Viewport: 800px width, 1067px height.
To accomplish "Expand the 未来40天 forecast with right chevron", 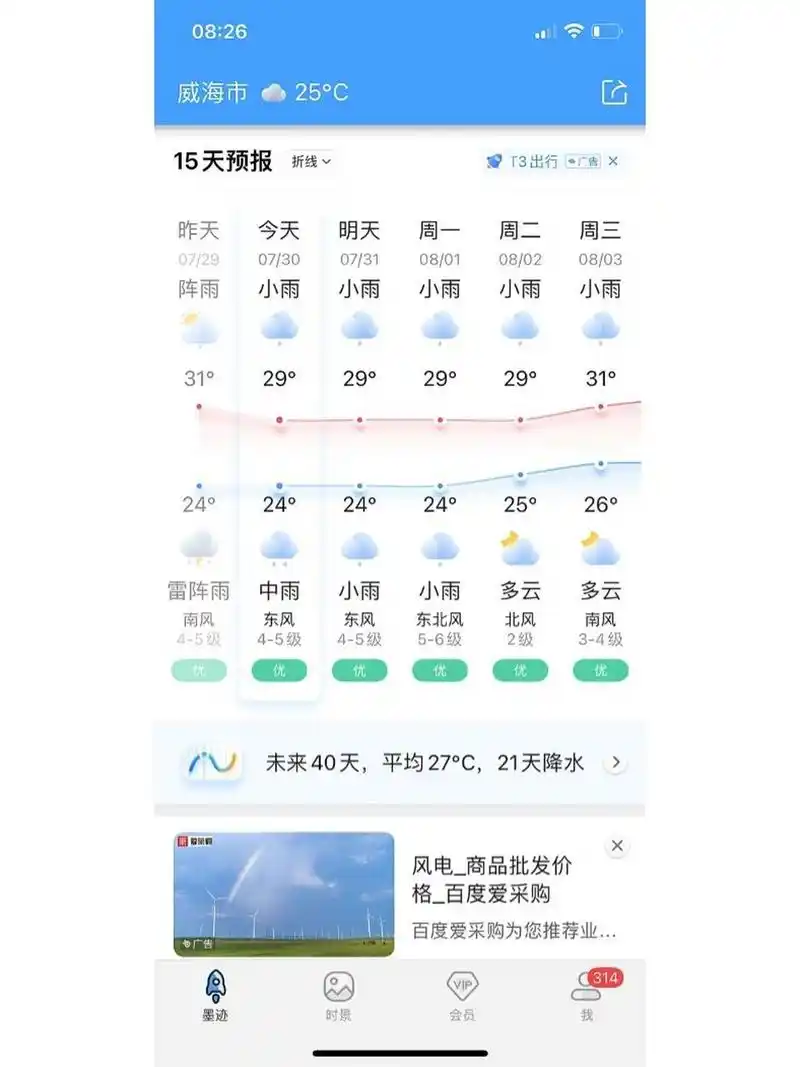I will pos(617,762).
